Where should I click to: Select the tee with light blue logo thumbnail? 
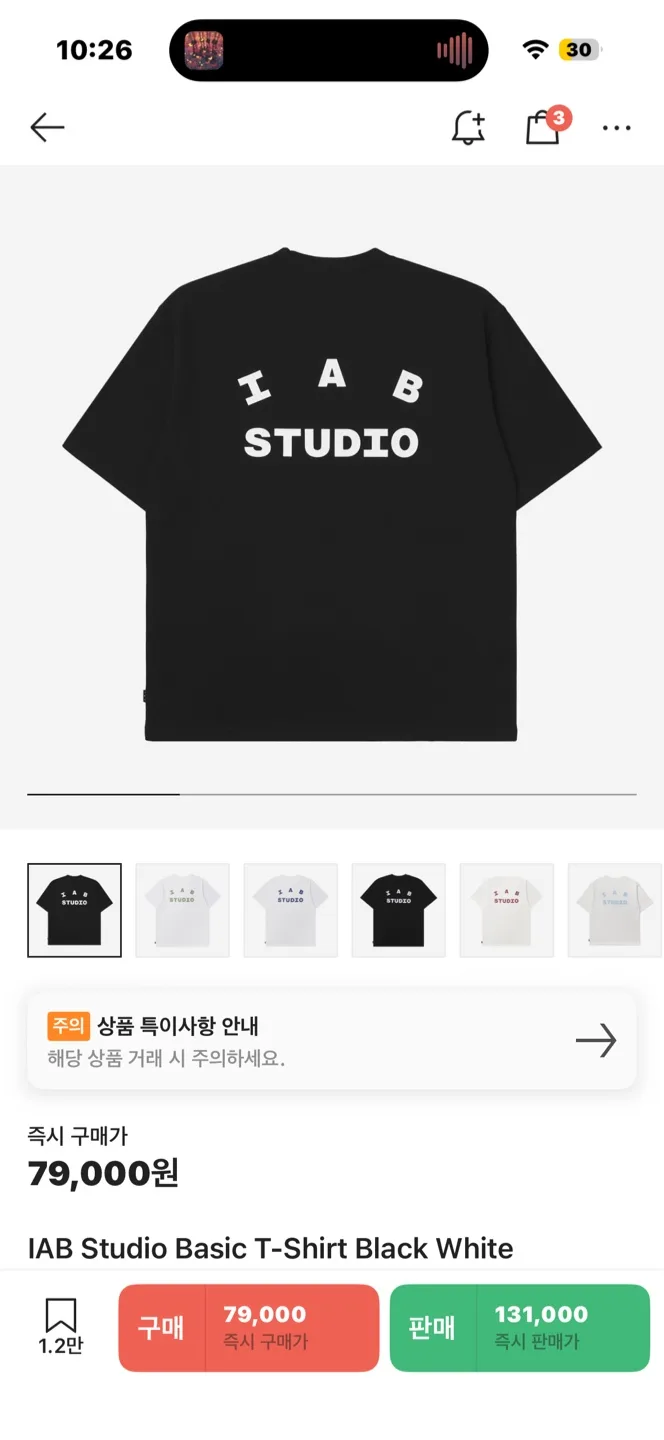point(614,910)
